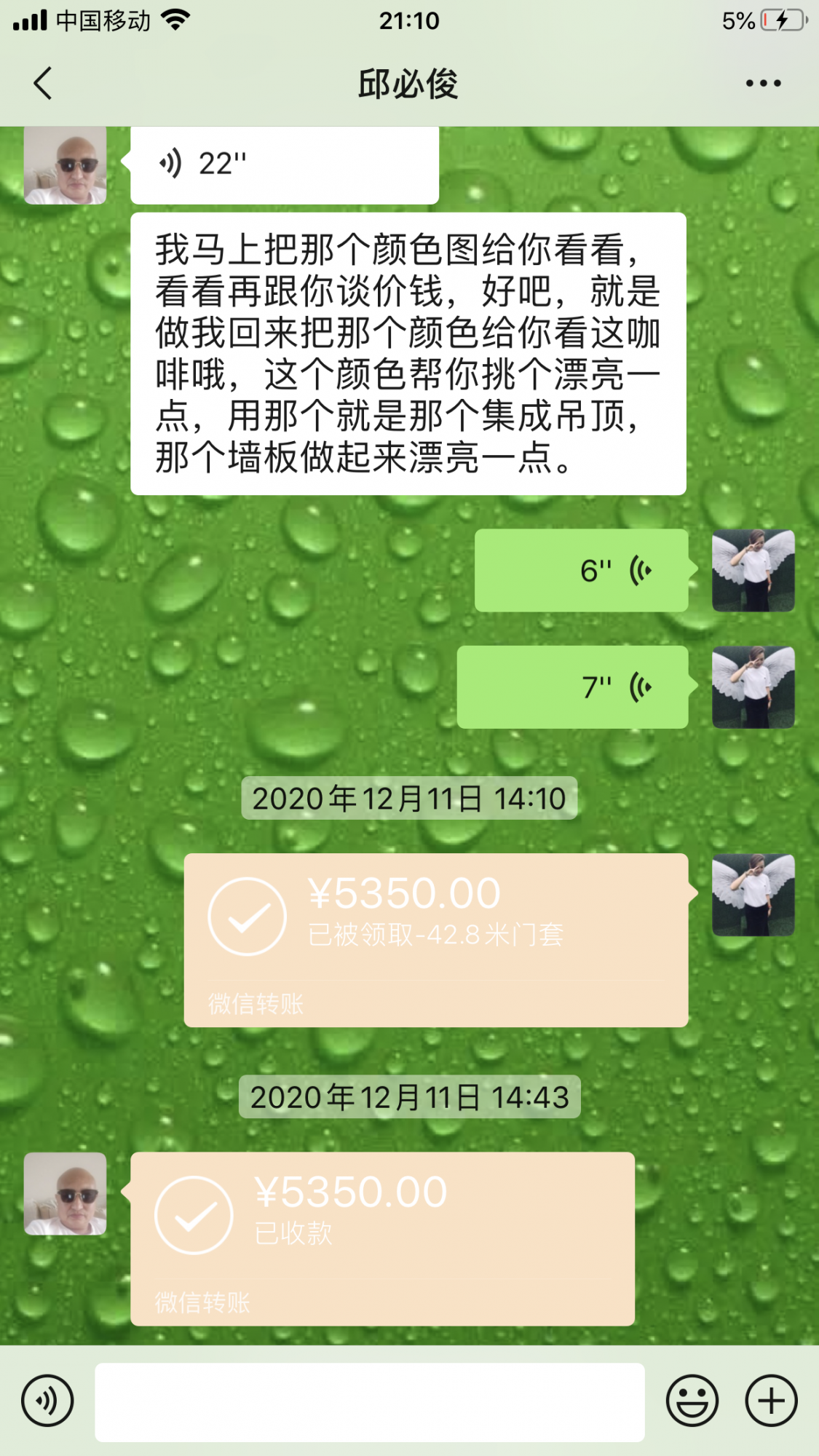Screen dimensions: 819x1456
Task: Open the three-dot chat info menu
Action: tap(763, 83)
